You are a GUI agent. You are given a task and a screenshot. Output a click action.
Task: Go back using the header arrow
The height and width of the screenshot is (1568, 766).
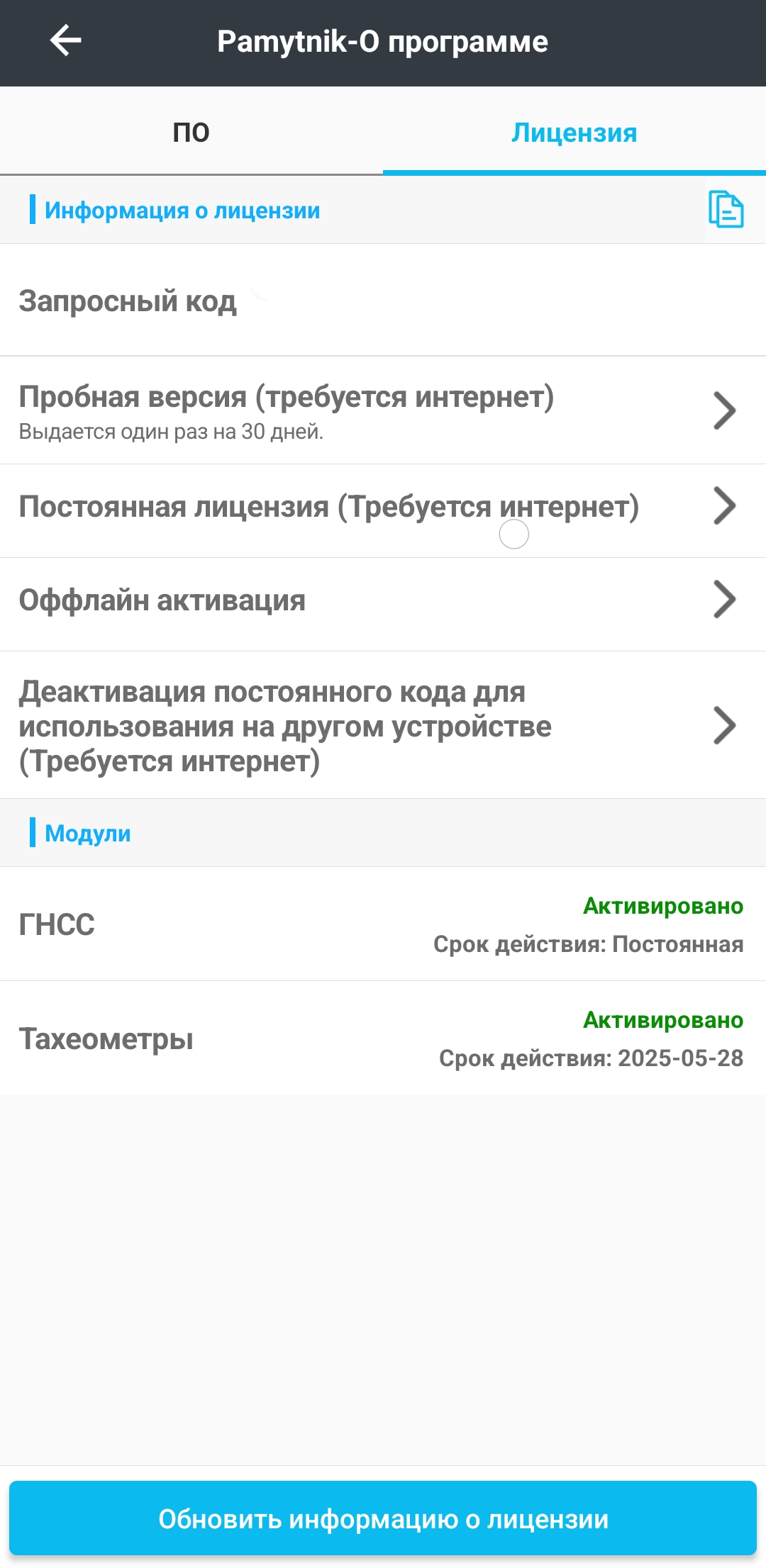tap(66, 40)
